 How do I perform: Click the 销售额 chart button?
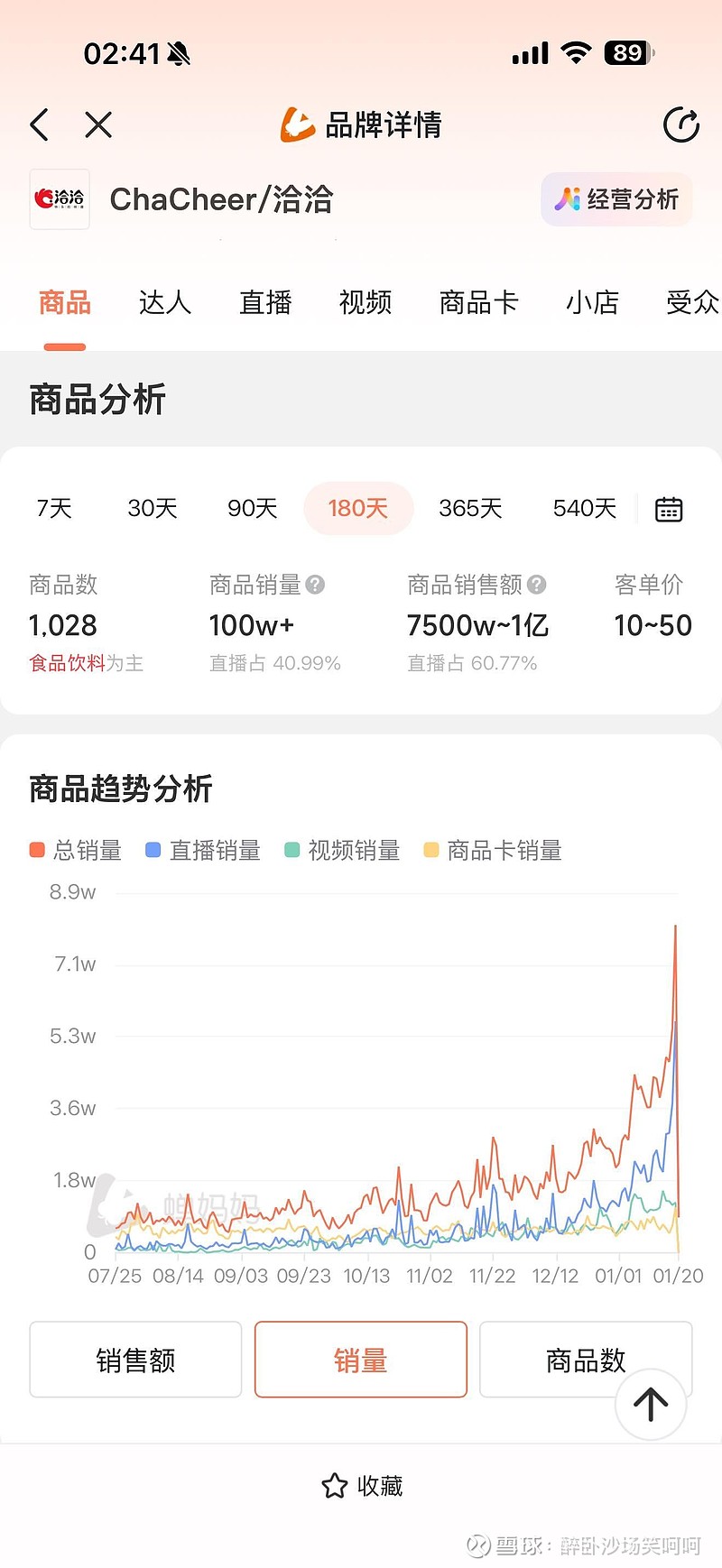tap(135, 1360)
